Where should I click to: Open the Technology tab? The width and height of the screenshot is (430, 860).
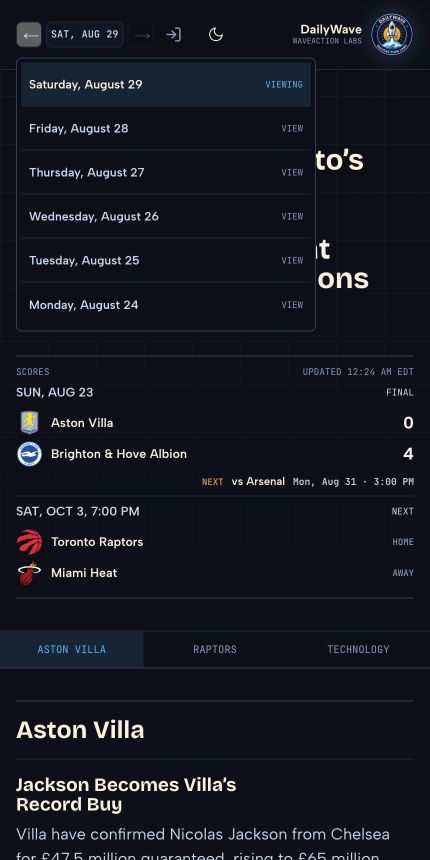tap(358, 649)
